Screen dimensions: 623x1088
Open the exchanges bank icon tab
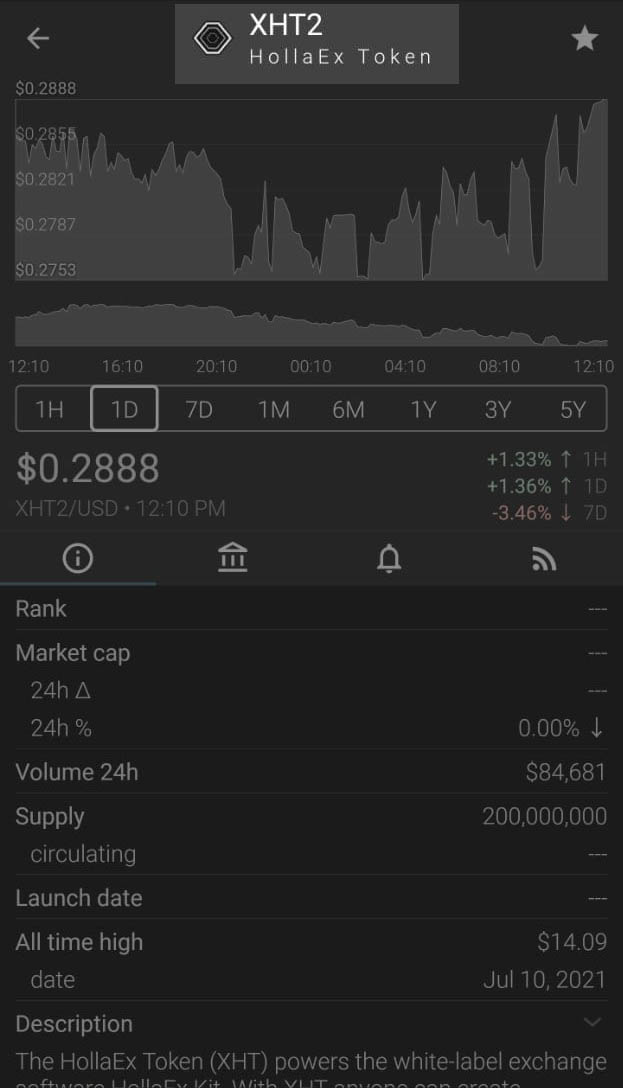pyautogui.click(x=232, y=559)
